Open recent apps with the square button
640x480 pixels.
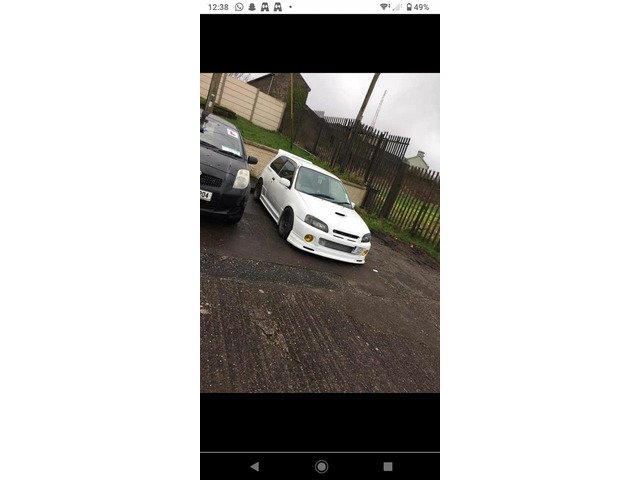388,466
